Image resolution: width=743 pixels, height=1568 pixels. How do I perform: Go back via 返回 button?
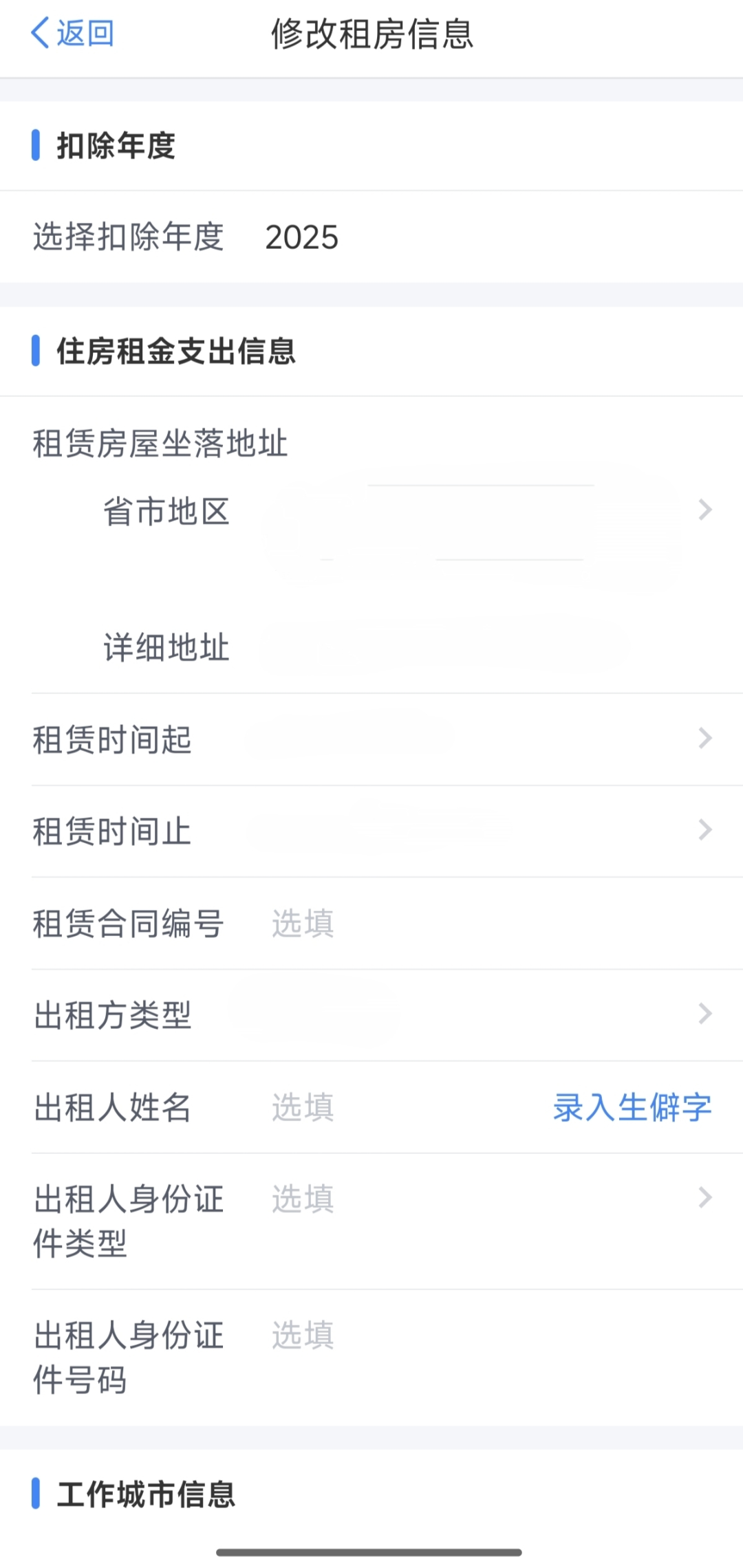tap(72, 33)
